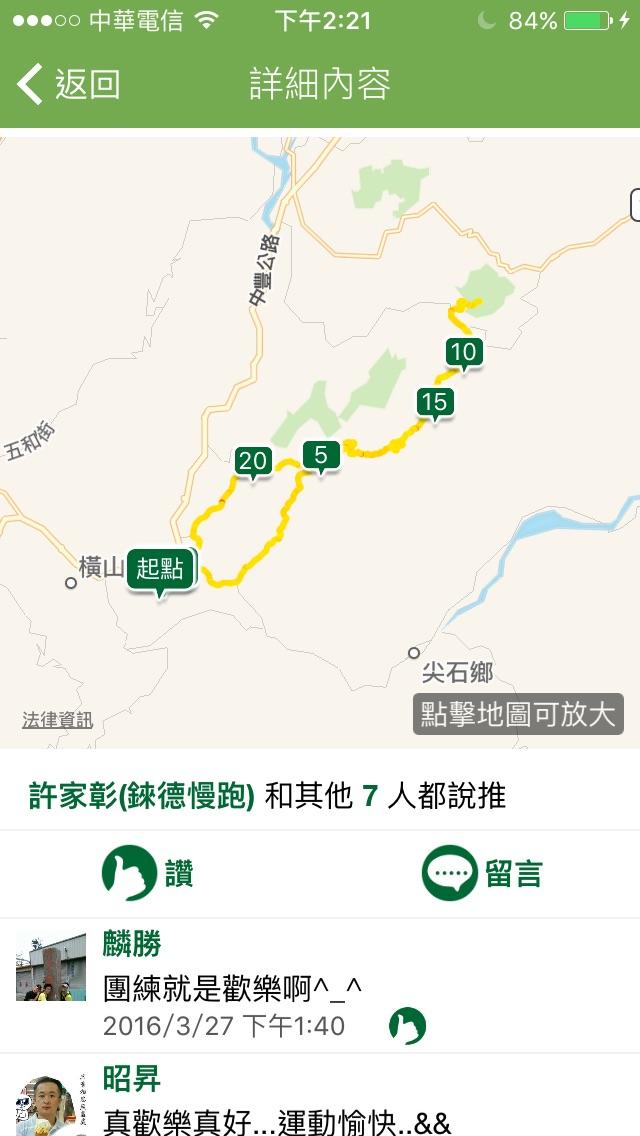640x1136 pixels.
Task: Open the 法律資訊 link on the map
Action: [x=57, y=720]
